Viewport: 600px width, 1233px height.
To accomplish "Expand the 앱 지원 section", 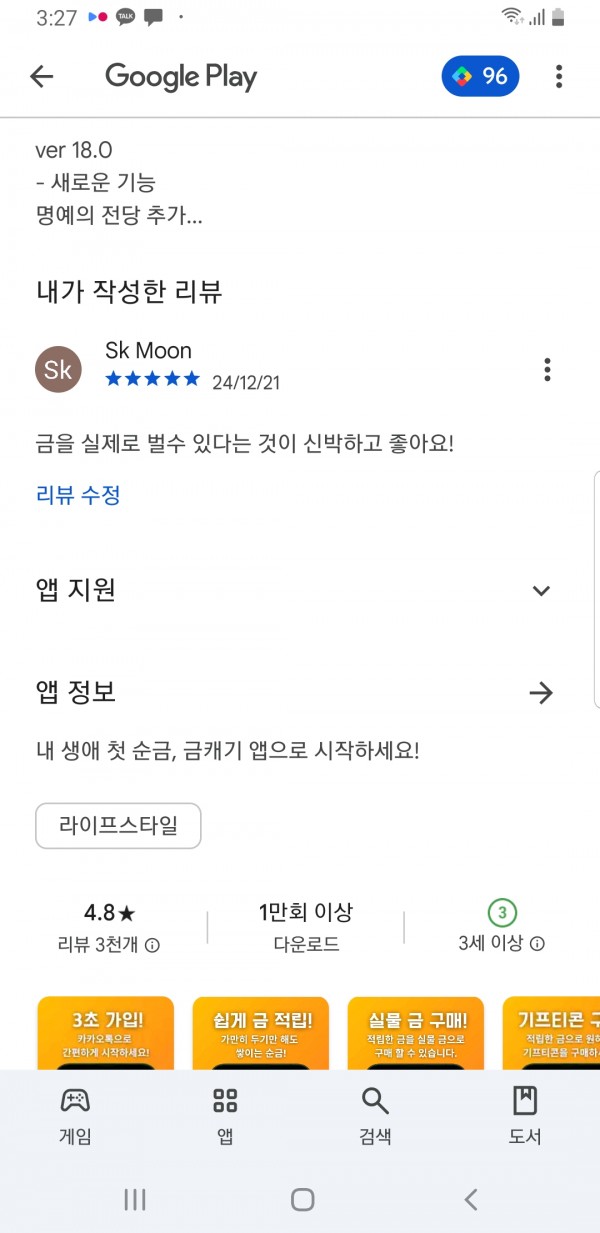I will 541,590.
